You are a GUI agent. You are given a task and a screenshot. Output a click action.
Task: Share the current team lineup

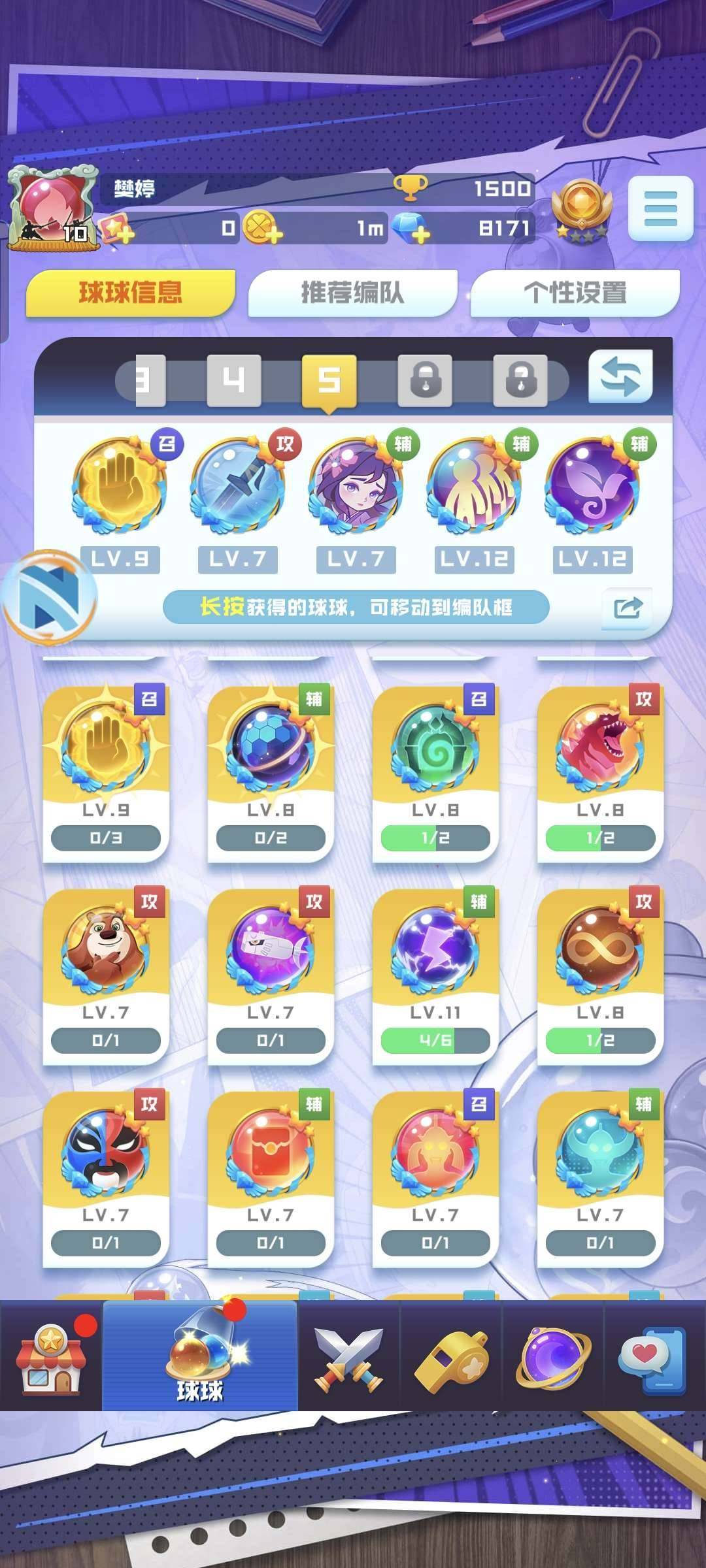[628, 608]
